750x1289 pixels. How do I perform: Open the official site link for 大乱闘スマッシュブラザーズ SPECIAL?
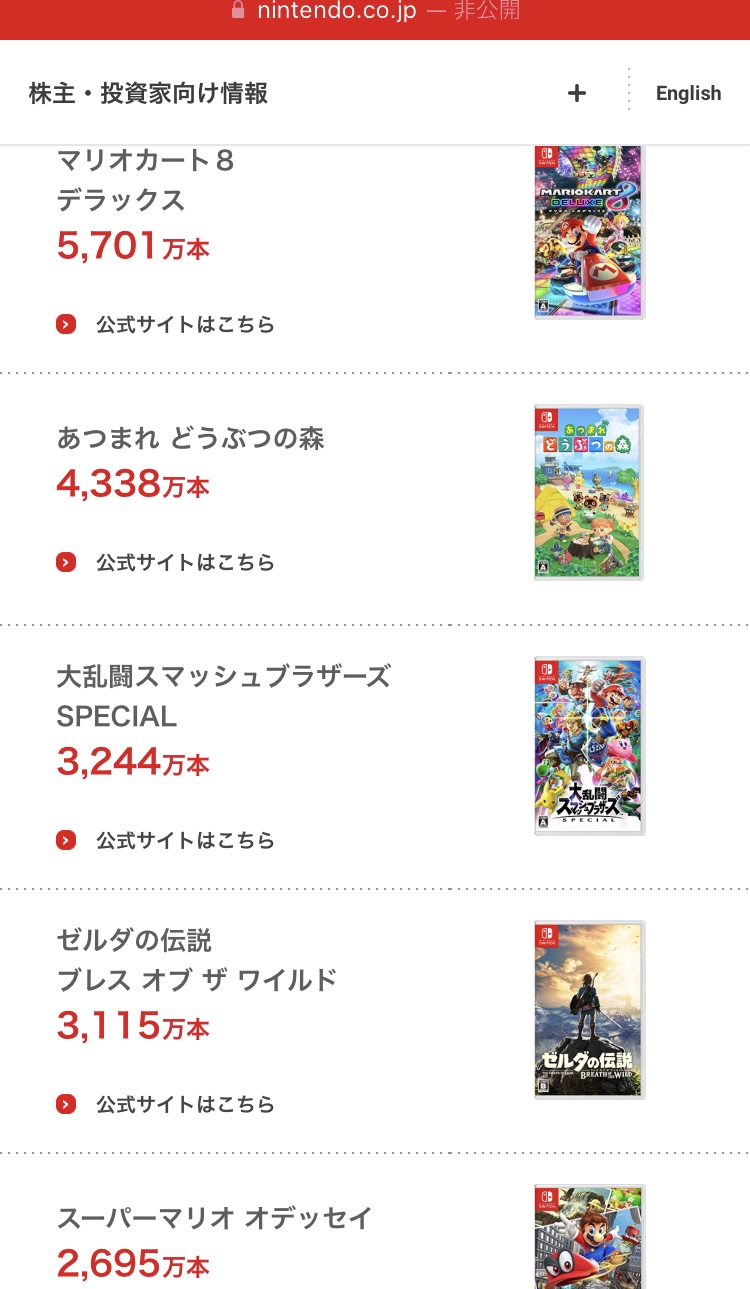(165, 840)
